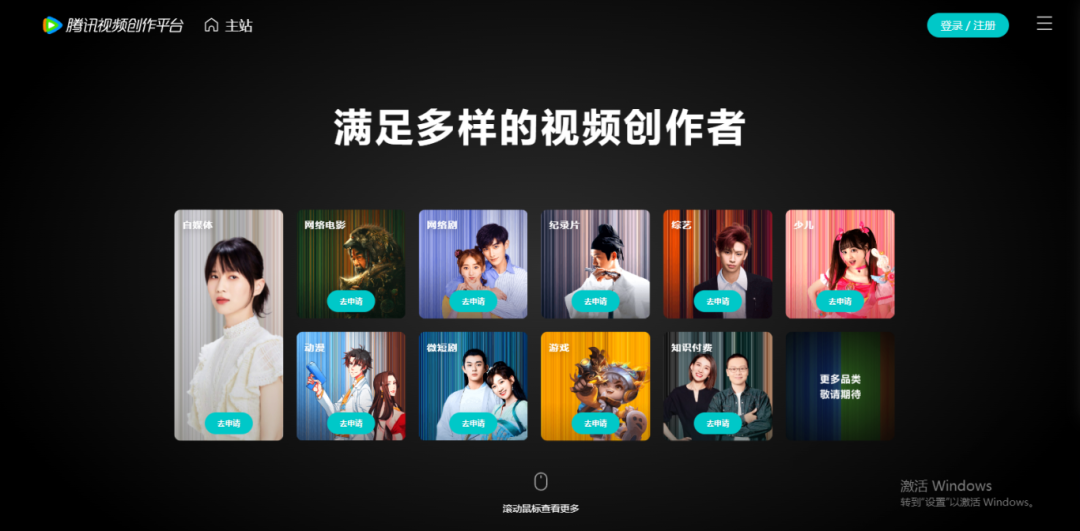This screenshot has width=1080, height=531.
Task: Apply for 综艺 with 去申请
Action: [x=717, y=301]
